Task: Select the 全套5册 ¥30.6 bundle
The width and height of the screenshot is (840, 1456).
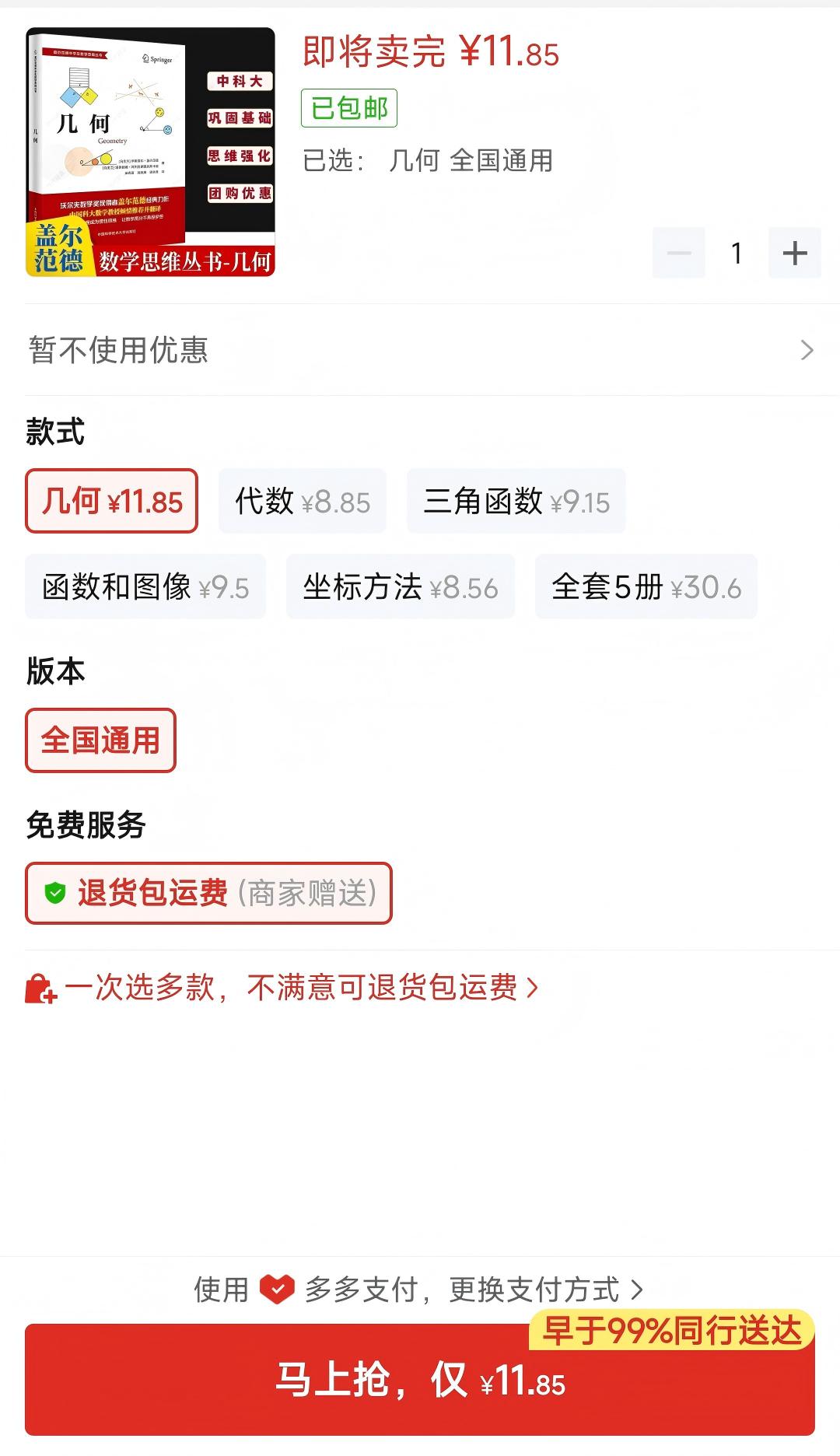Action: tap(646, 586)
